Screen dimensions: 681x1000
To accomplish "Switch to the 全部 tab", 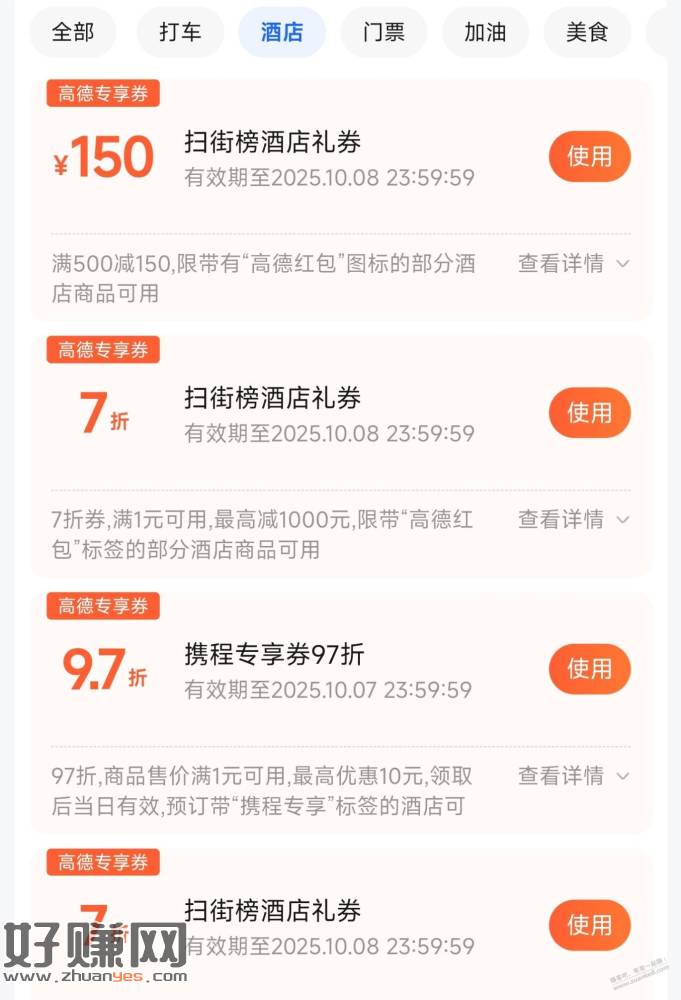I will pos(73,32).
